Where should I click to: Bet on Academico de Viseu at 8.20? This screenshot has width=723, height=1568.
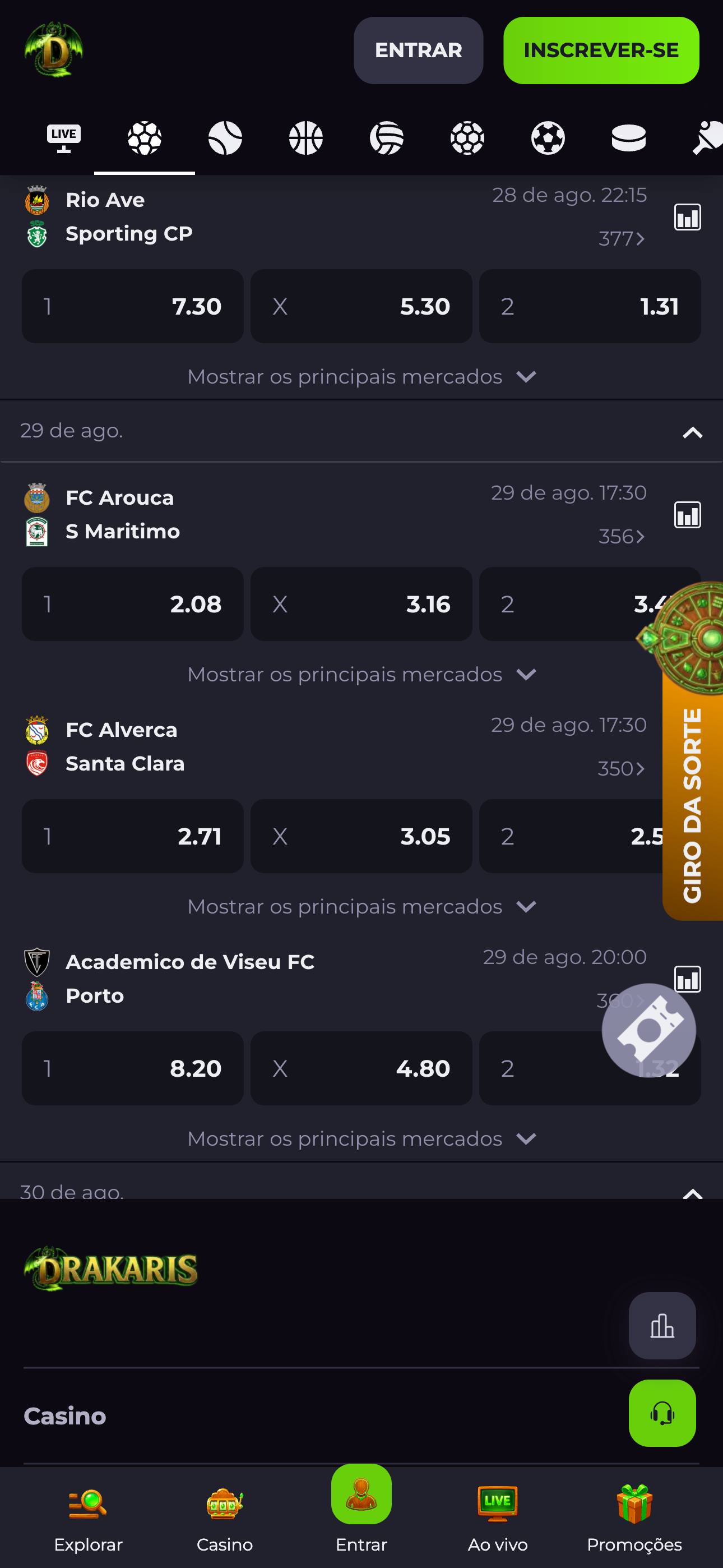tap(133, 1068)
